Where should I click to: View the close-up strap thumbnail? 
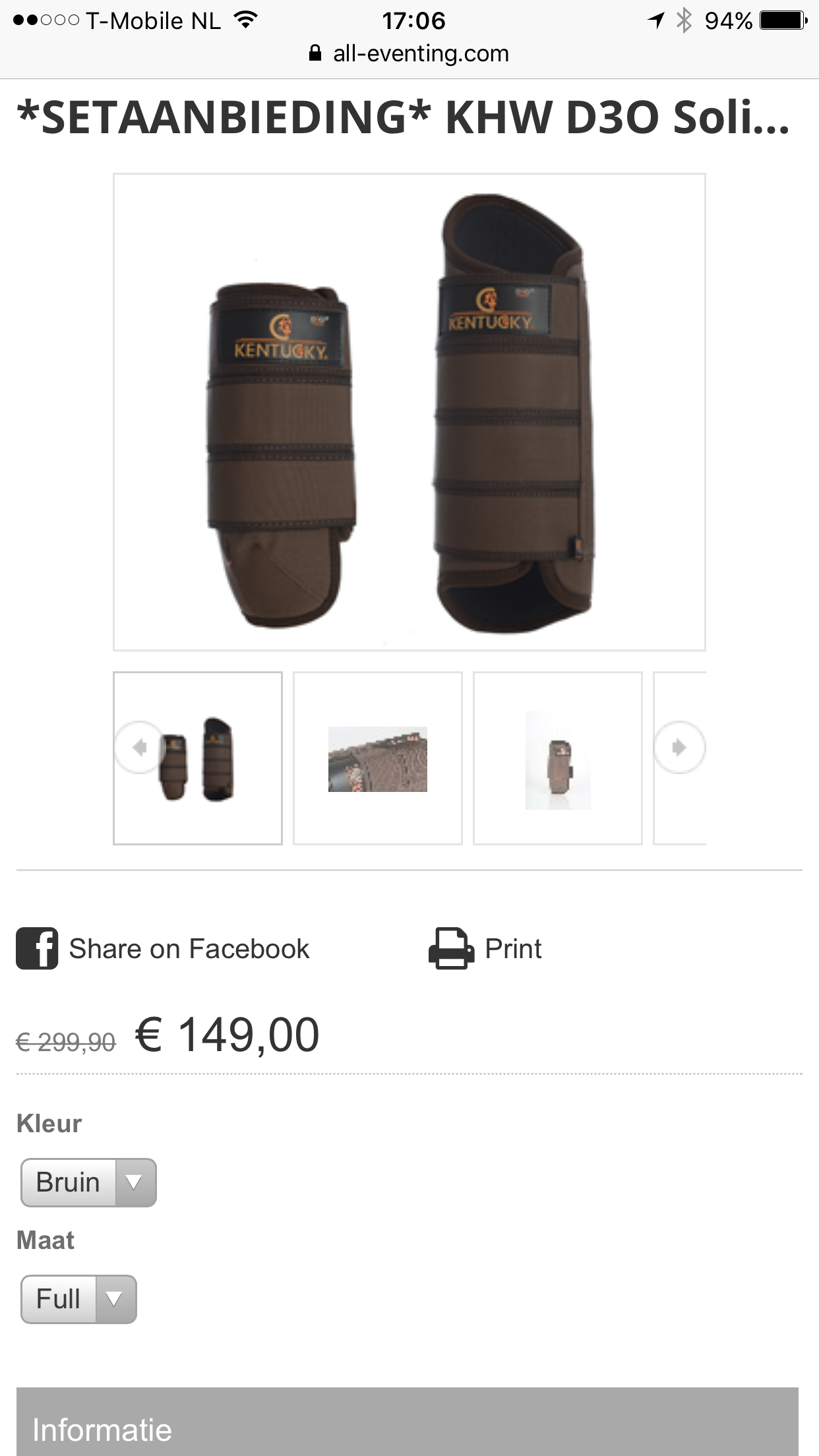point(377,758)
